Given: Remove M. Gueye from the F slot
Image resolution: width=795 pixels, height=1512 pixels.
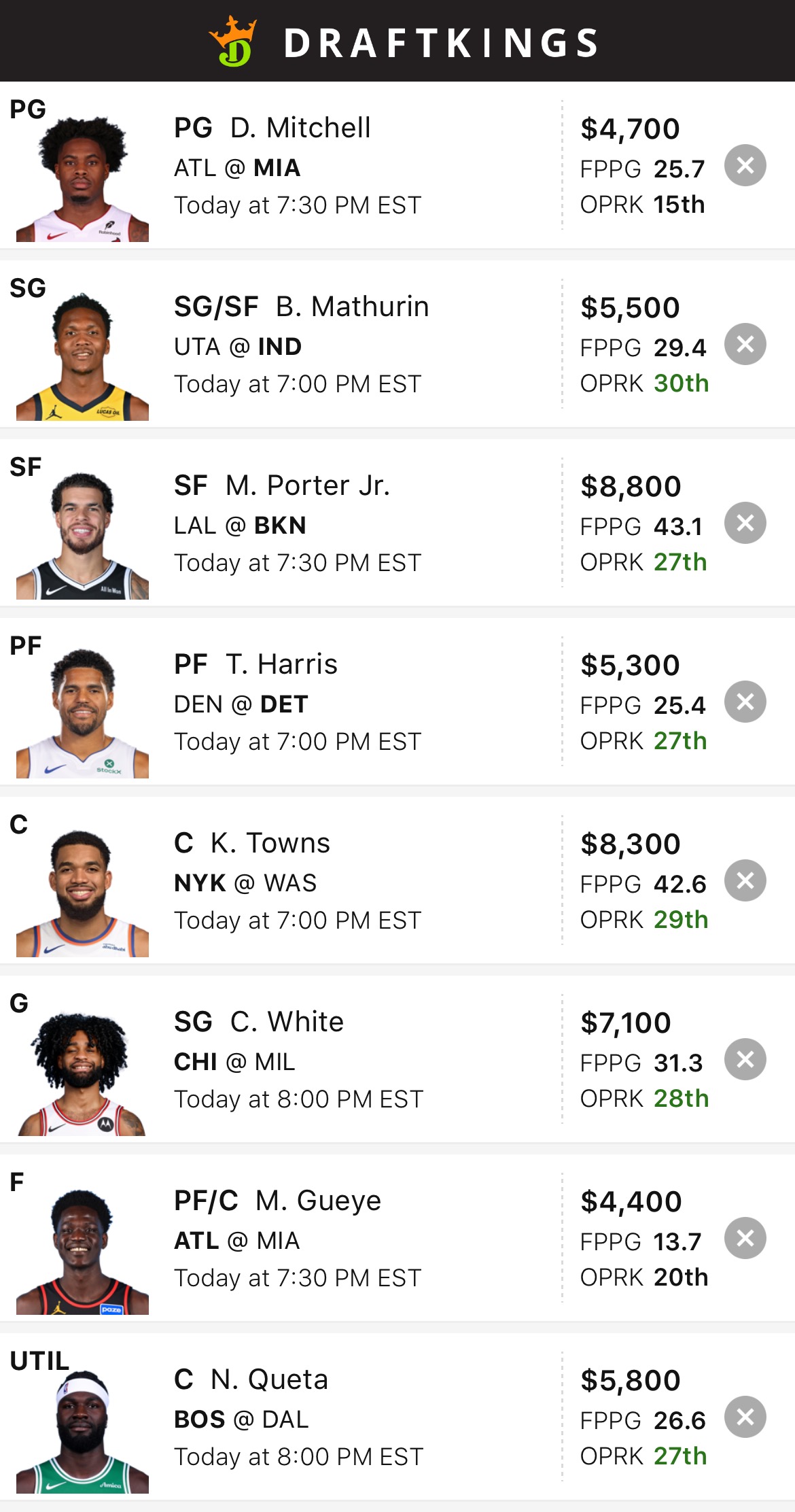Looking at the screenshot, I should tap(745, 1238).
